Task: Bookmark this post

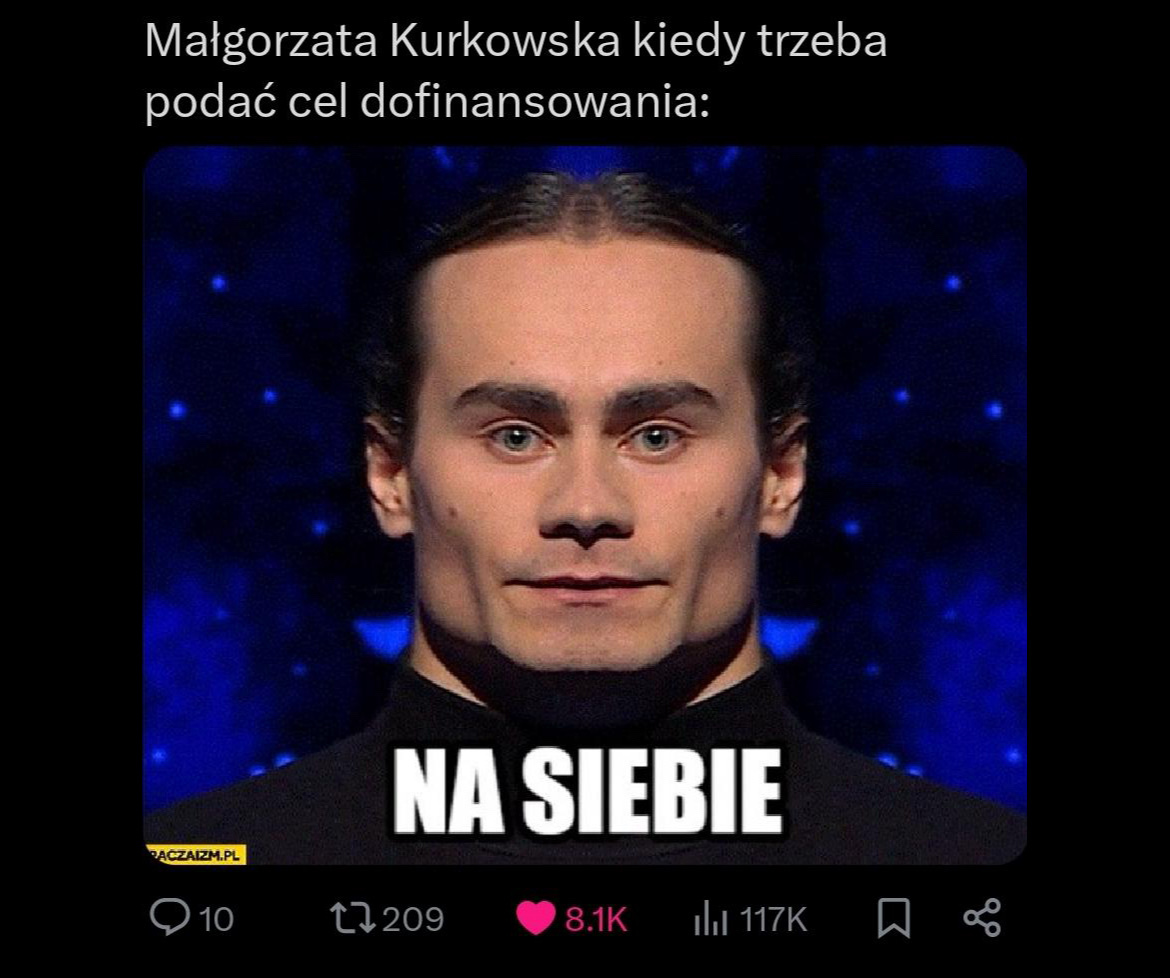Action: tap(893, 918)
